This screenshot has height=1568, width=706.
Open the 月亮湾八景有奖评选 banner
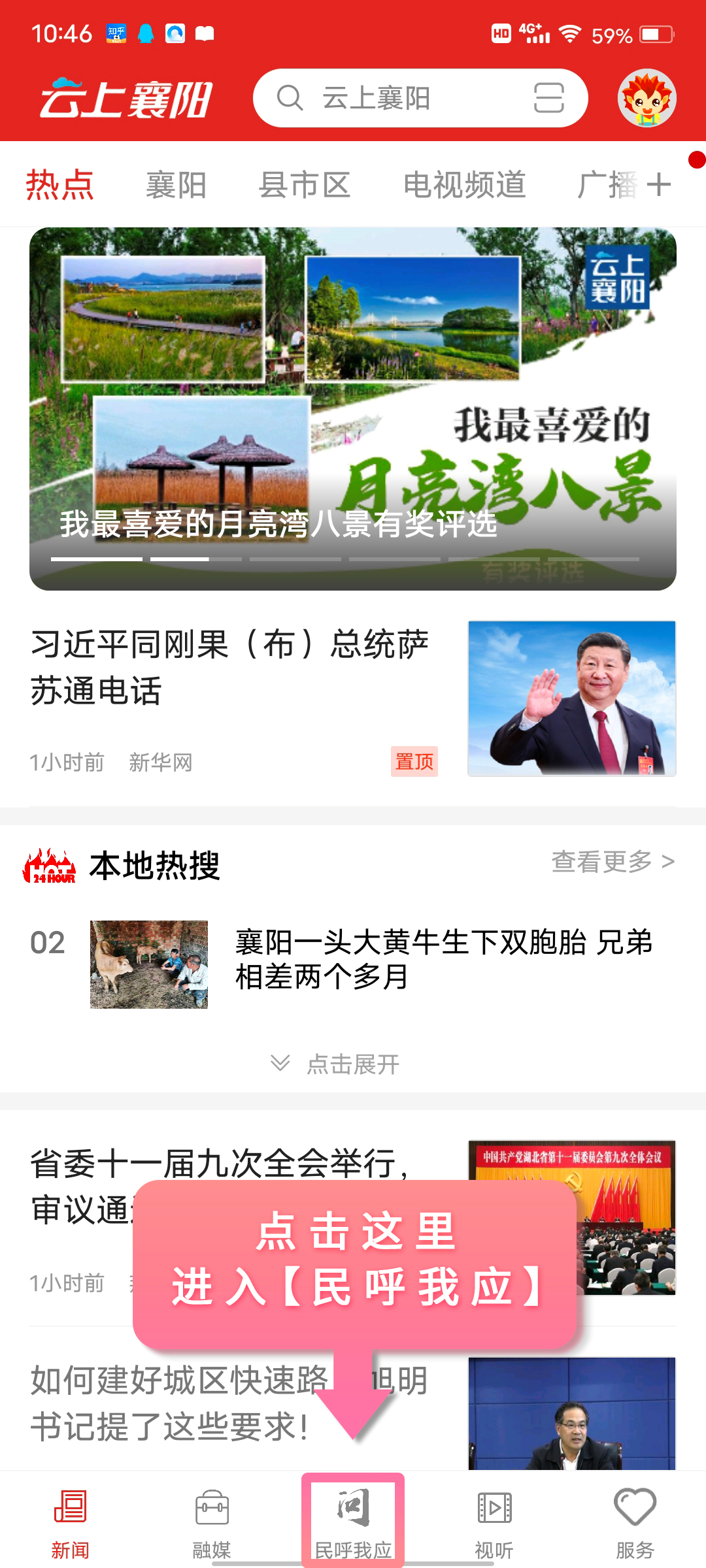click(353, 408)
